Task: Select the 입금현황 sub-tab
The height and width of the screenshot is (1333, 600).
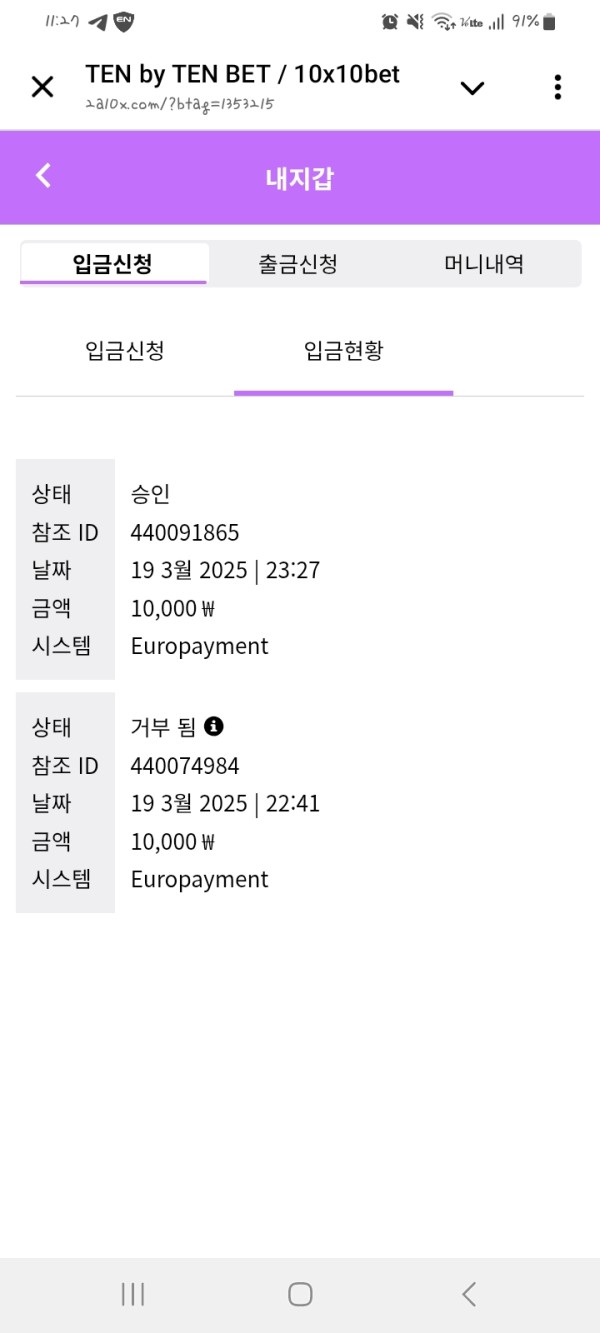Action: 343,351
